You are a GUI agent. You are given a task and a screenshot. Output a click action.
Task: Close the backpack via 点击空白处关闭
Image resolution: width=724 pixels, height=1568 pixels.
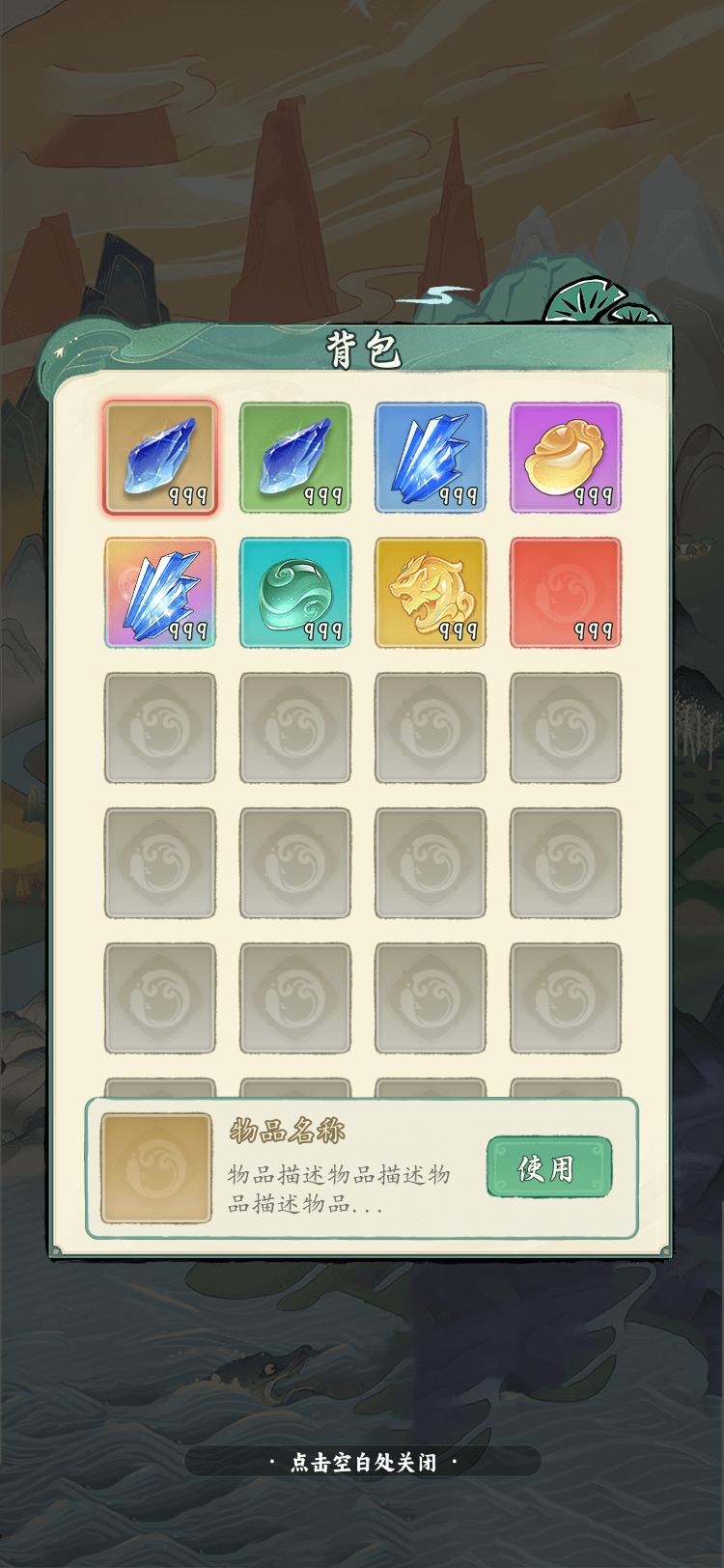(362, 1462)
